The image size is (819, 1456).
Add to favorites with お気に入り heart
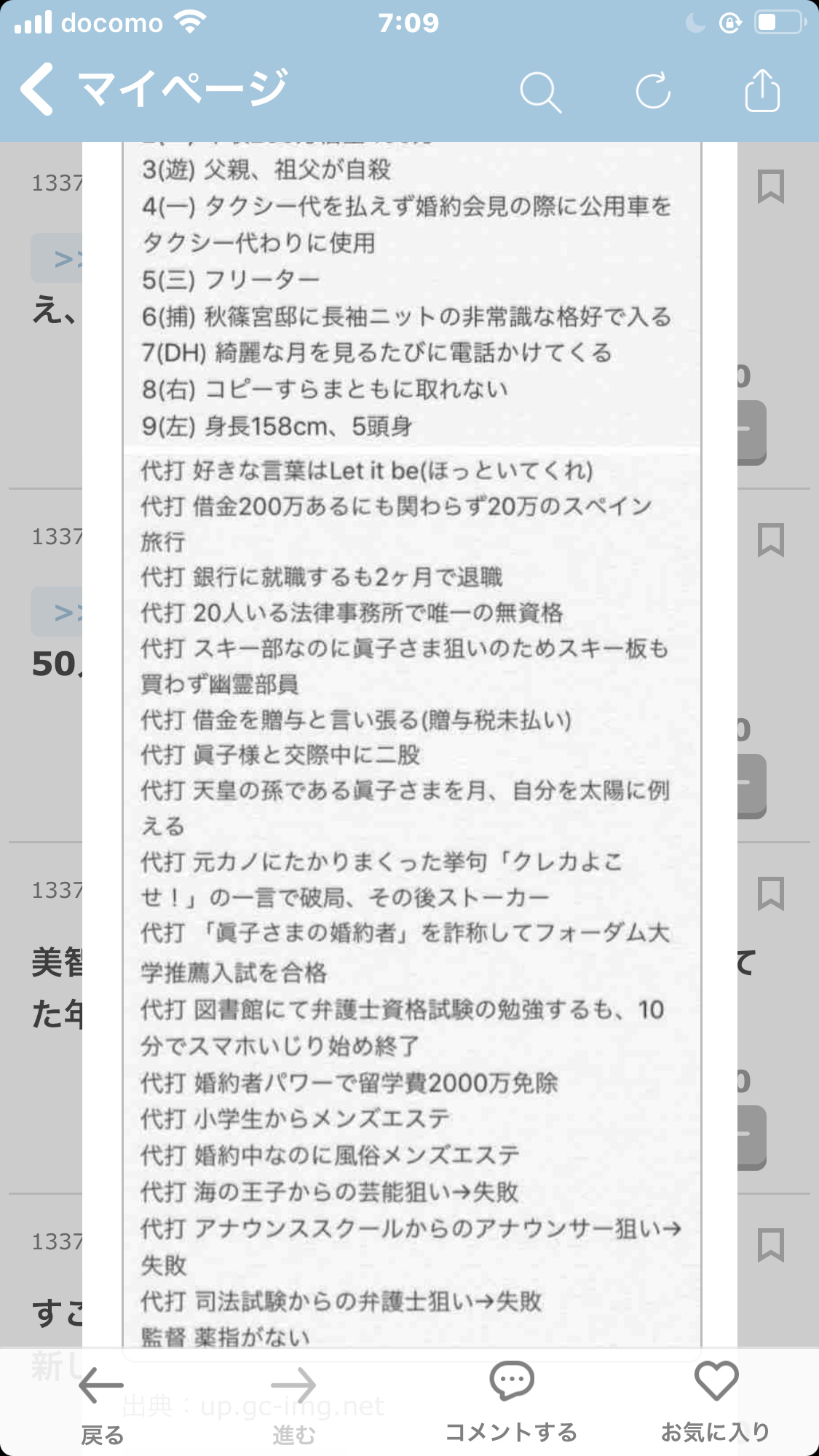(x=716, y=1401)
